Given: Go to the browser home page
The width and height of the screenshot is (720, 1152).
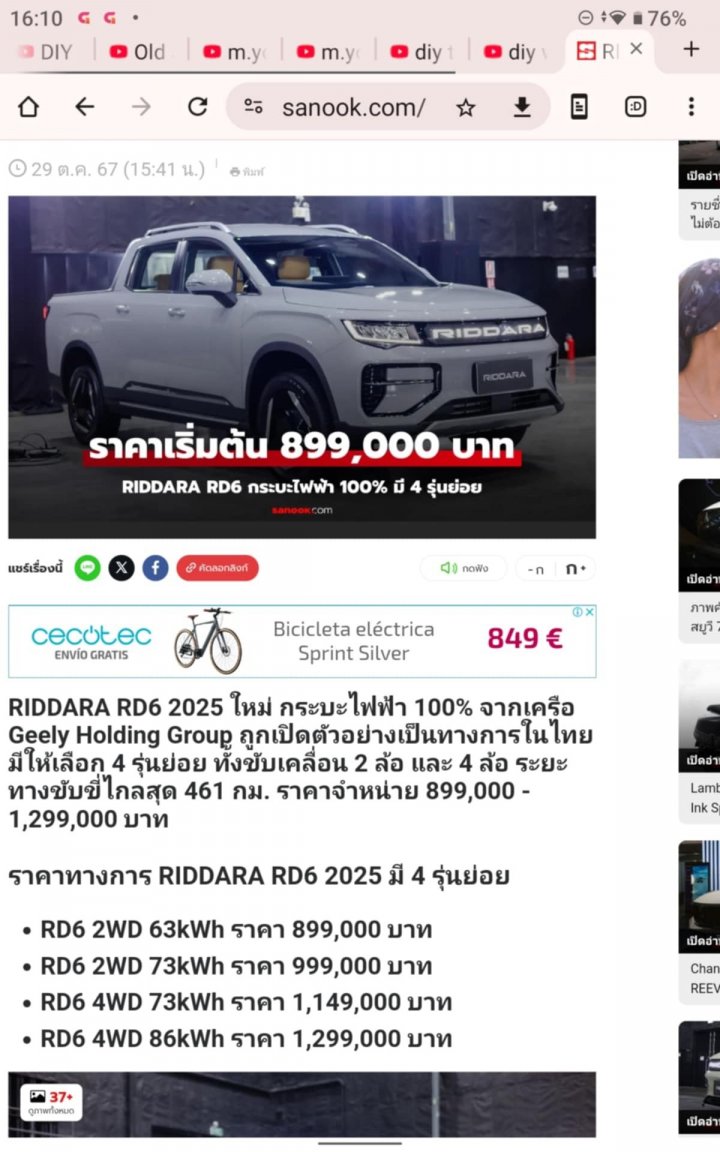Looking at the screenshot, I should pyautogui.click(x=29, y=107).
